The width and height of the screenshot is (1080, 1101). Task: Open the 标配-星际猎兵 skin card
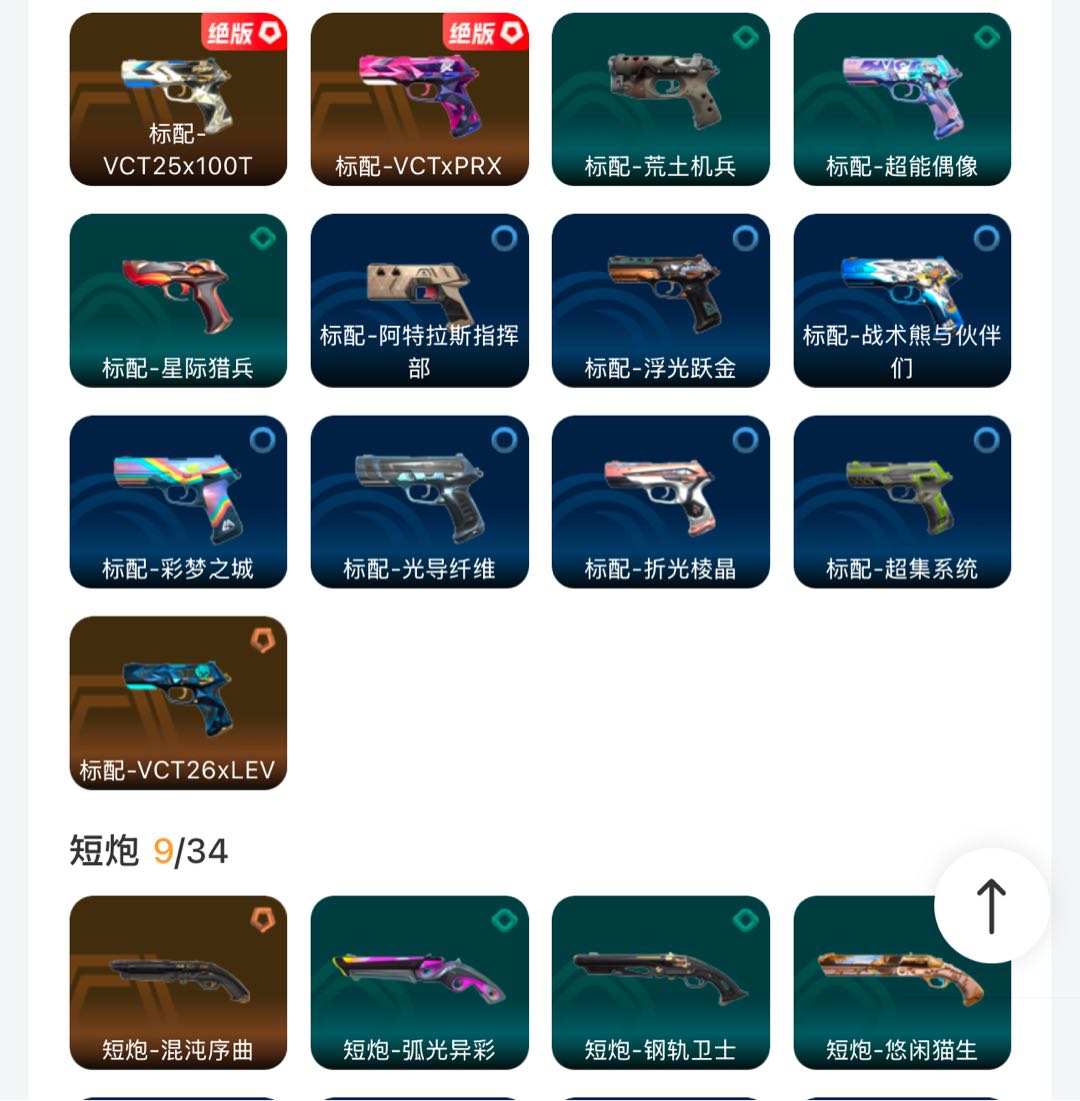[x=178, y=300]
